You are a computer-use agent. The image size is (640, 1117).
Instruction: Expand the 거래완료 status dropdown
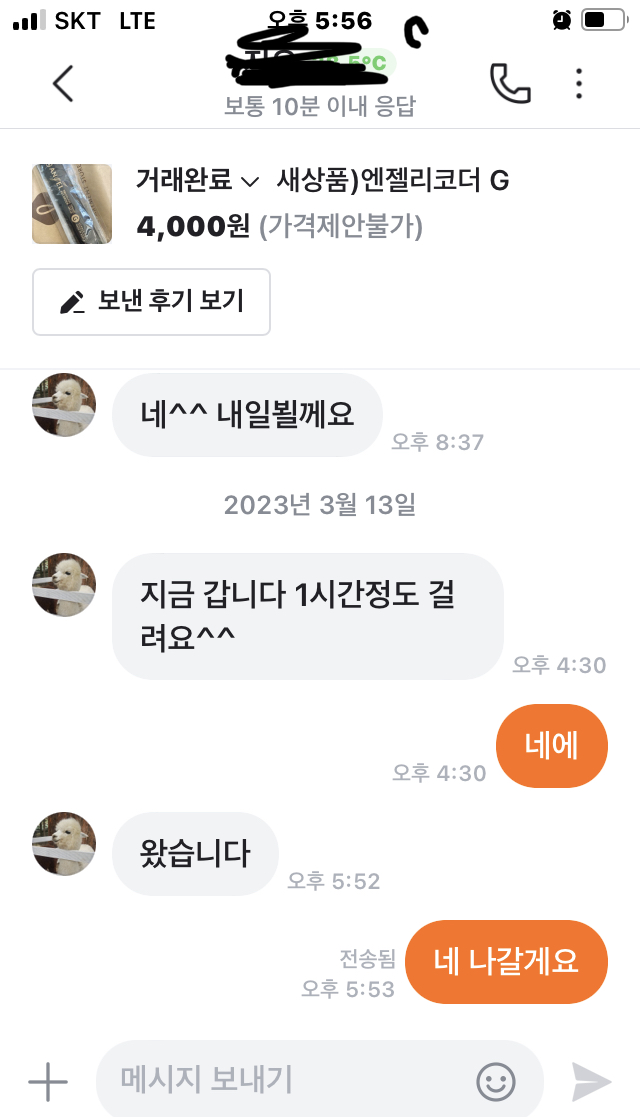pyautogui.click(x=198, y=181)
